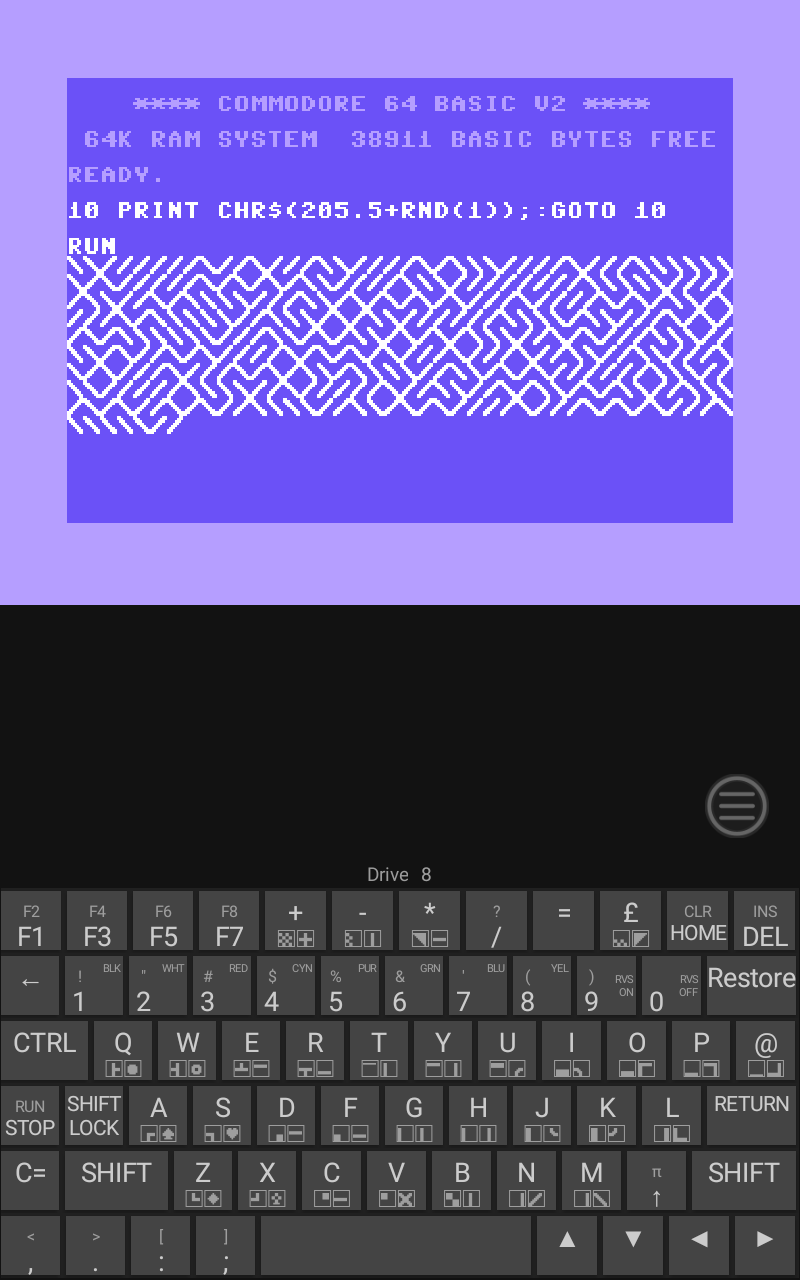The height and width of the screenshot is (1280, 800).
Task: Tap the cursor up arrow key
Action: 567,1246
